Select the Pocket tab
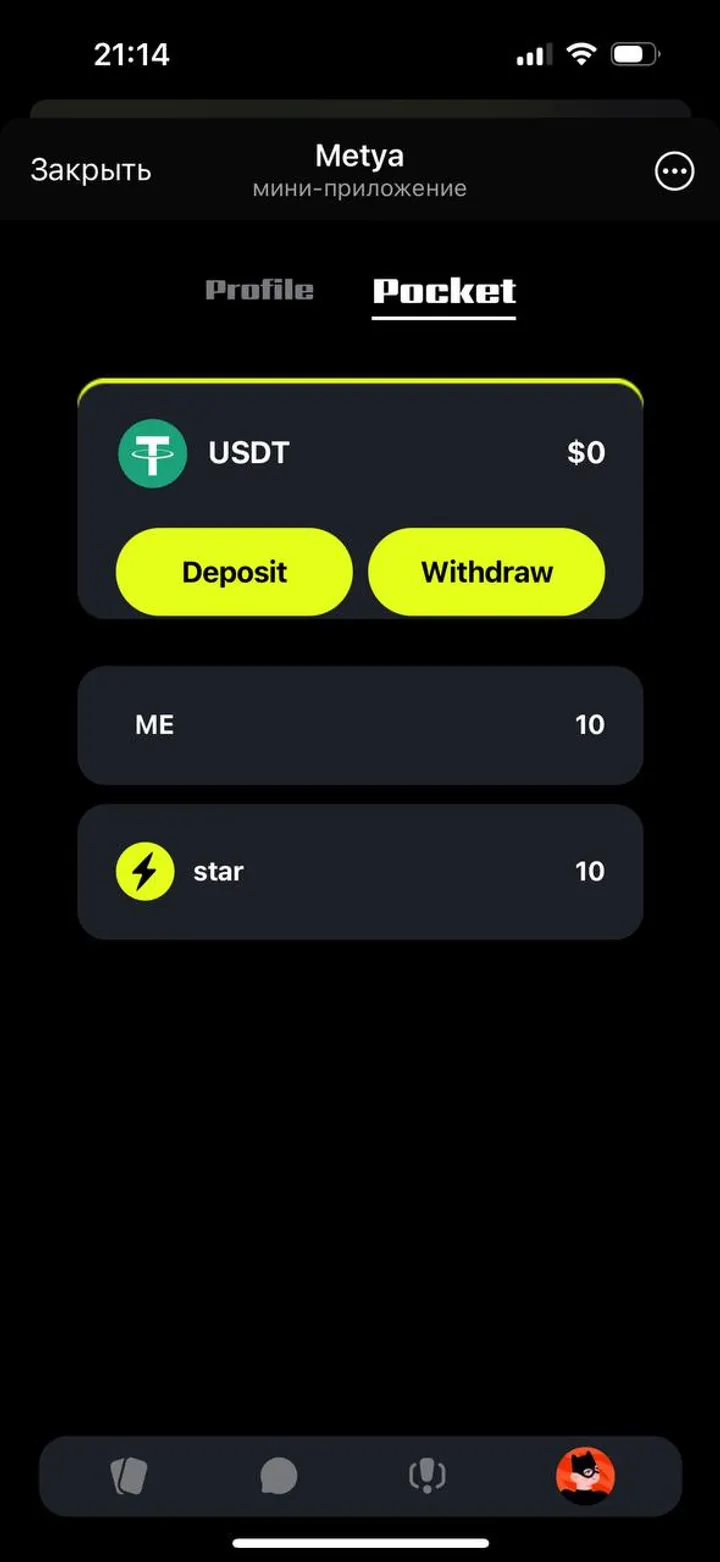This screenshot has height=1562, width=720. pos(443,290)
